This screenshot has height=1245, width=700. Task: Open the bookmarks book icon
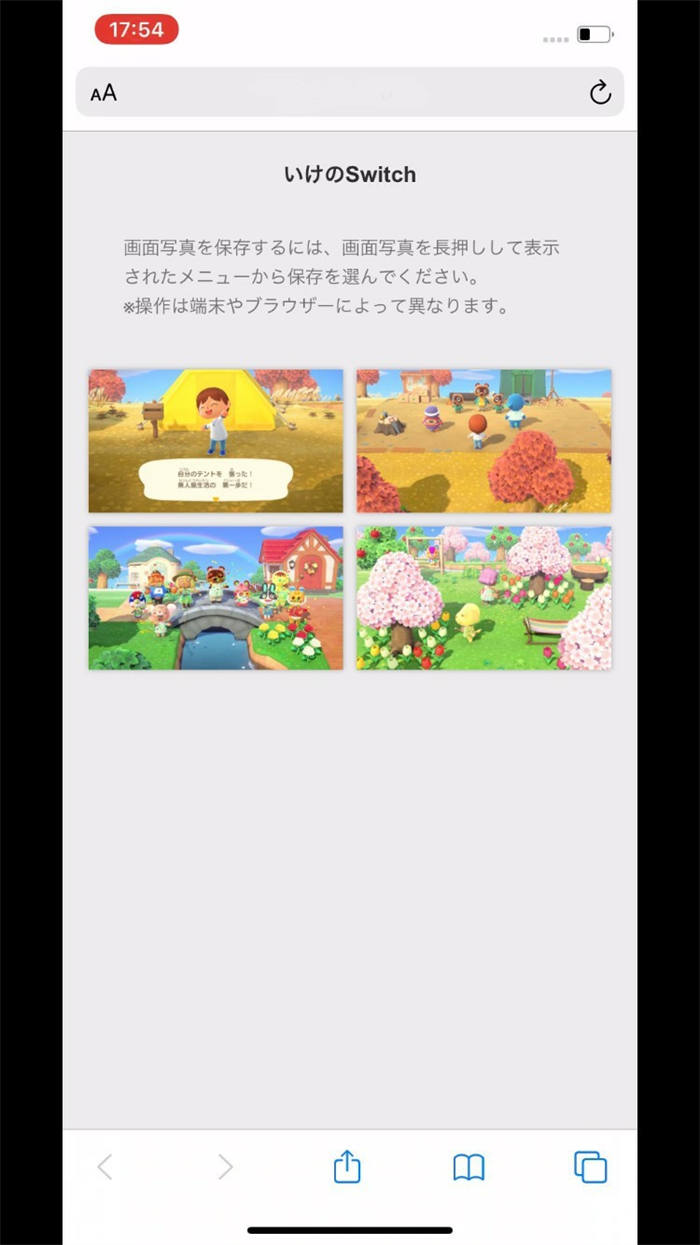tap(469, 1167)
